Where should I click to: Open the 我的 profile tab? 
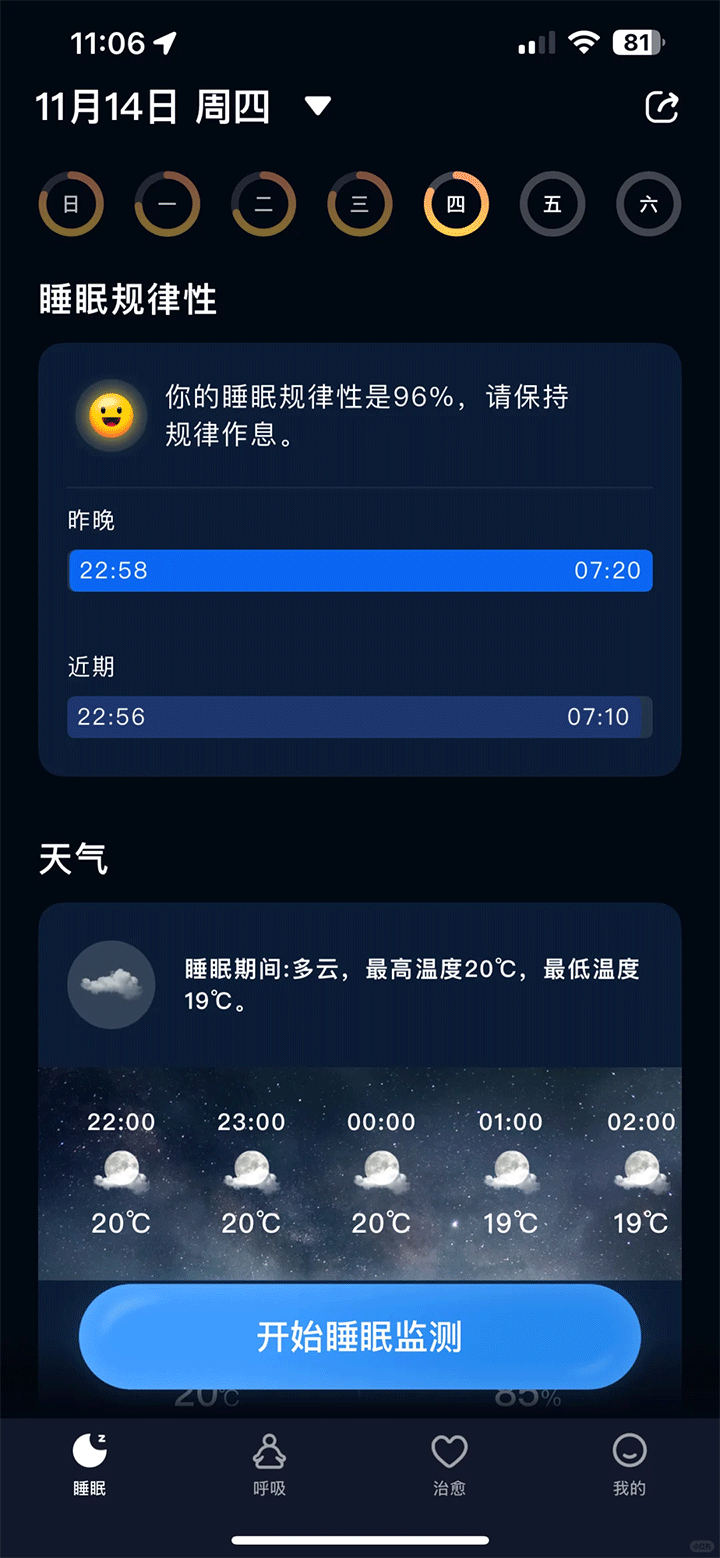(629, 1463)
